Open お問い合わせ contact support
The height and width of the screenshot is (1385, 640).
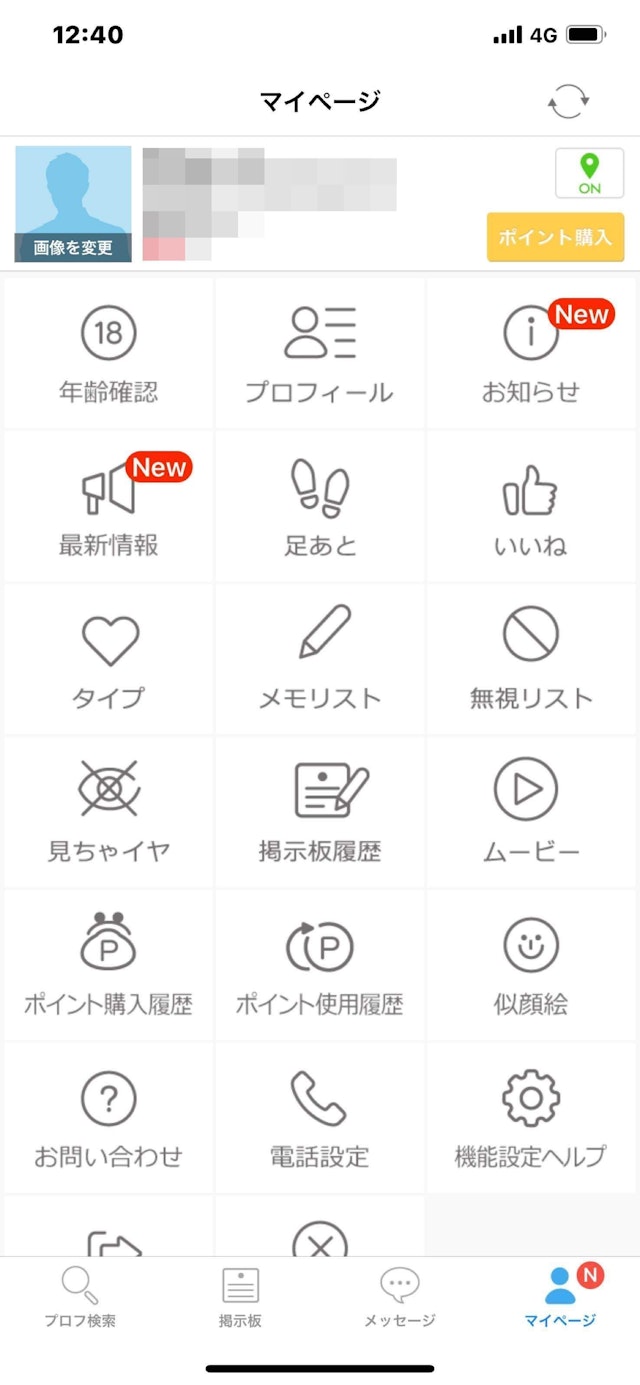pyautogui.click(x=108, y=1119)
